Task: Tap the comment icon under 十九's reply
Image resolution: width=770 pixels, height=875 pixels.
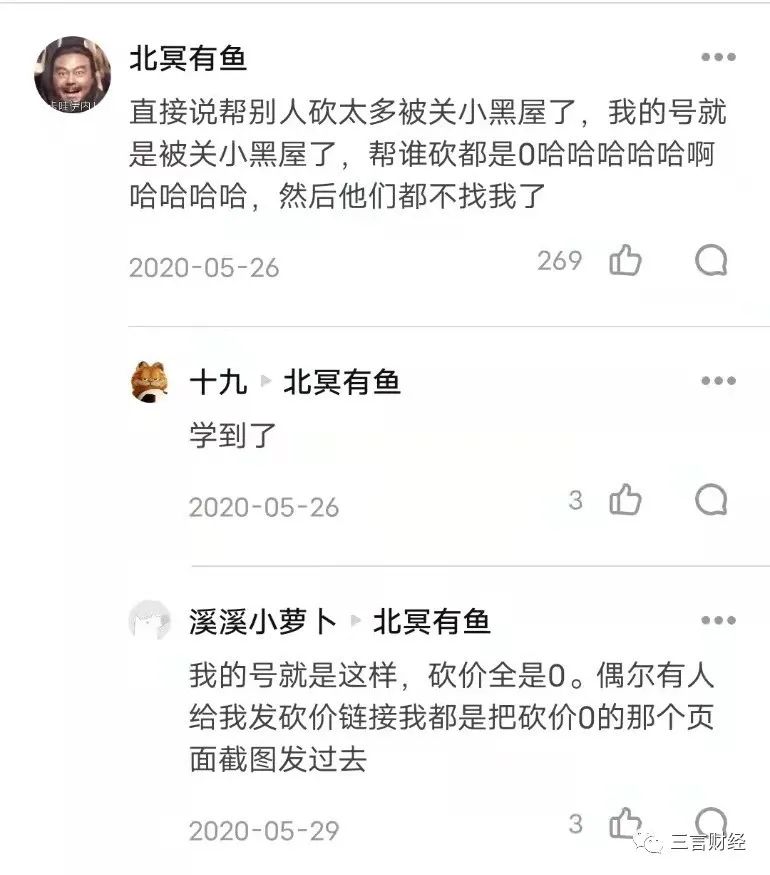Action: [711, 499]
